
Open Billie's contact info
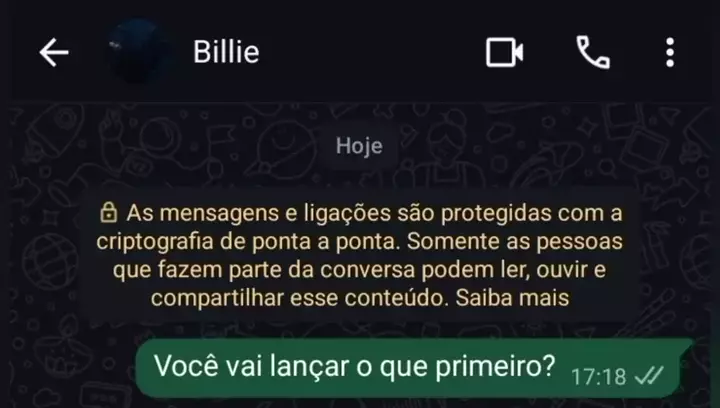[x=226, y=52]
